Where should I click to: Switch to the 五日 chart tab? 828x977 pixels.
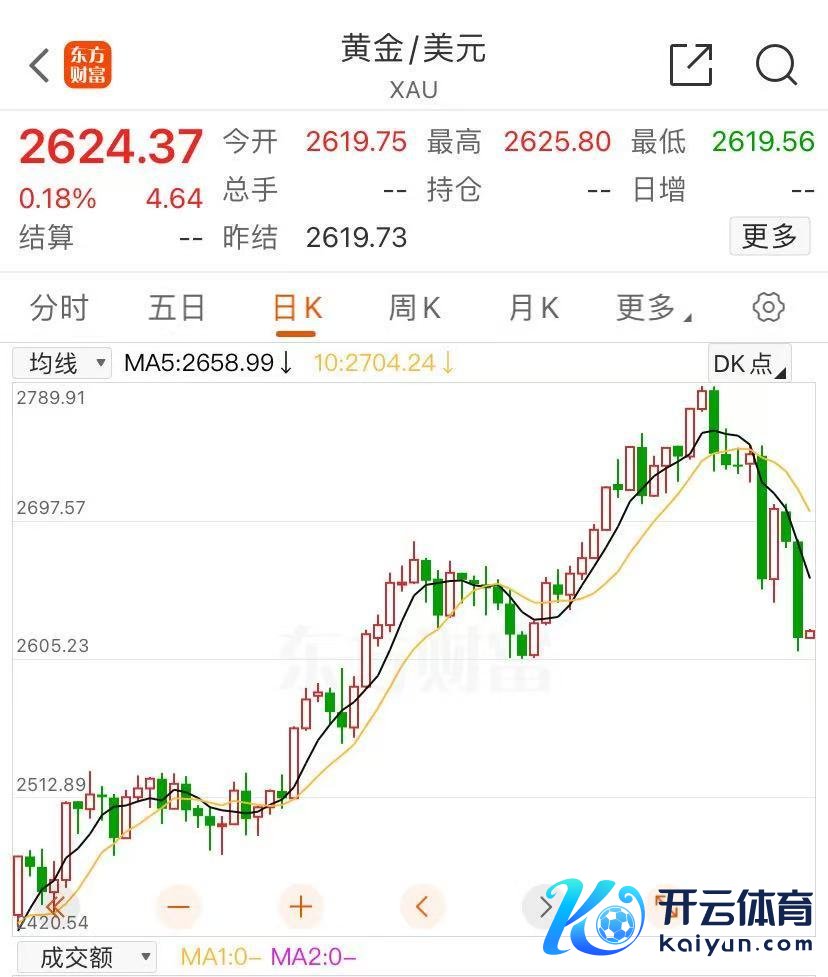click(x=177, y=308)
